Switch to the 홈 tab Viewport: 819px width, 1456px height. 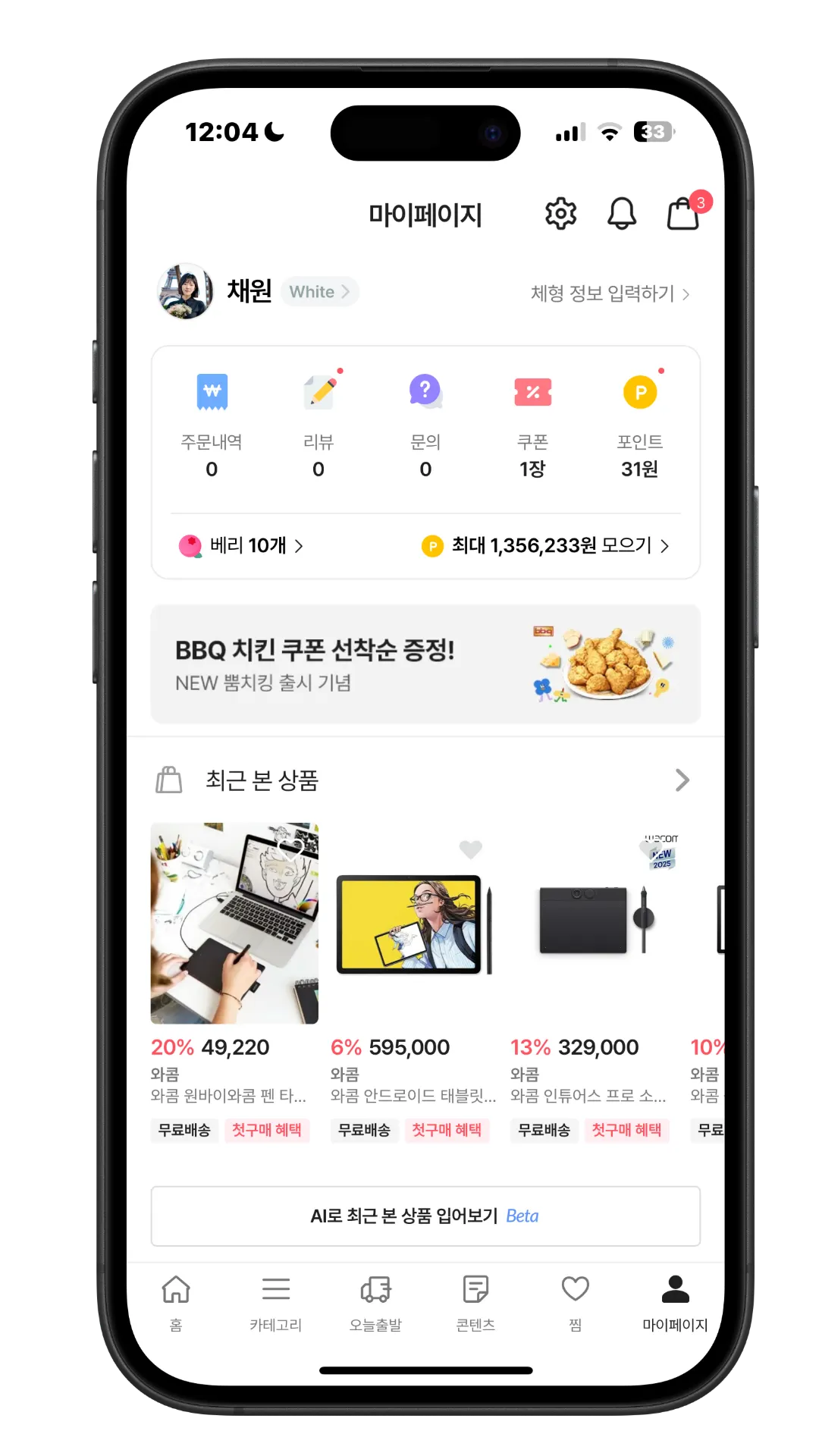pos(176,1302)
